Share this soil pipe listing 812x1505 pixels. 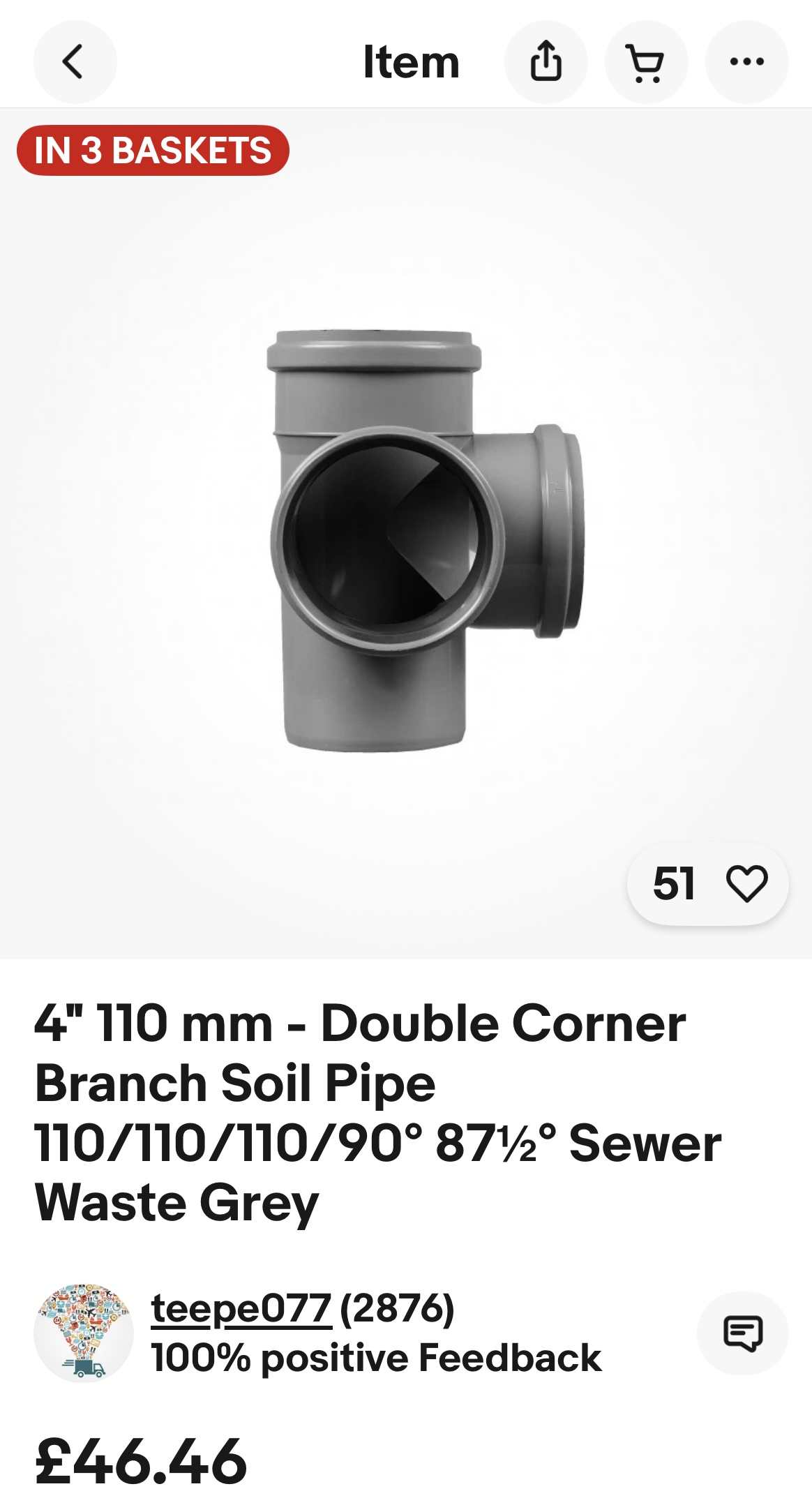(x=546, y=62)
